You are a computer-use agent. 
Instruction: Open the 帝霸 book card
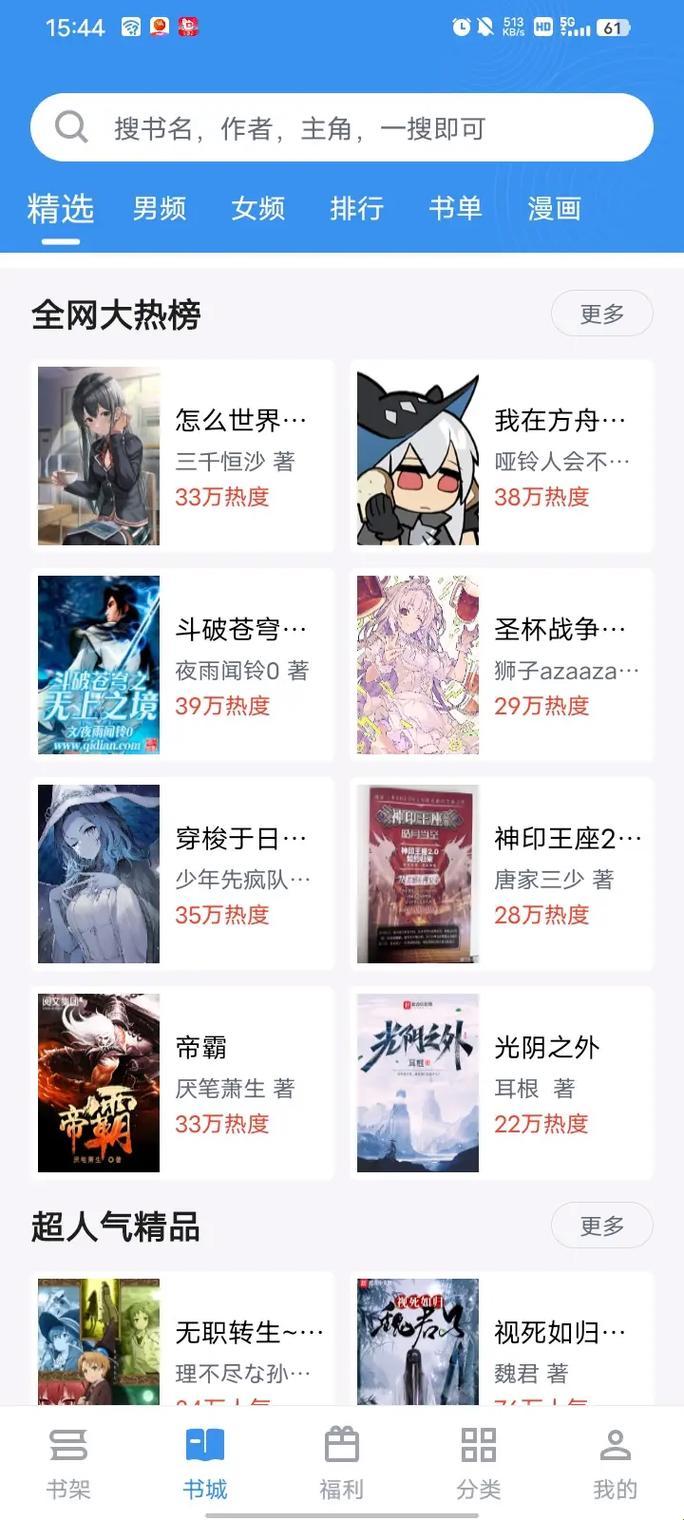click(182, 1082)
